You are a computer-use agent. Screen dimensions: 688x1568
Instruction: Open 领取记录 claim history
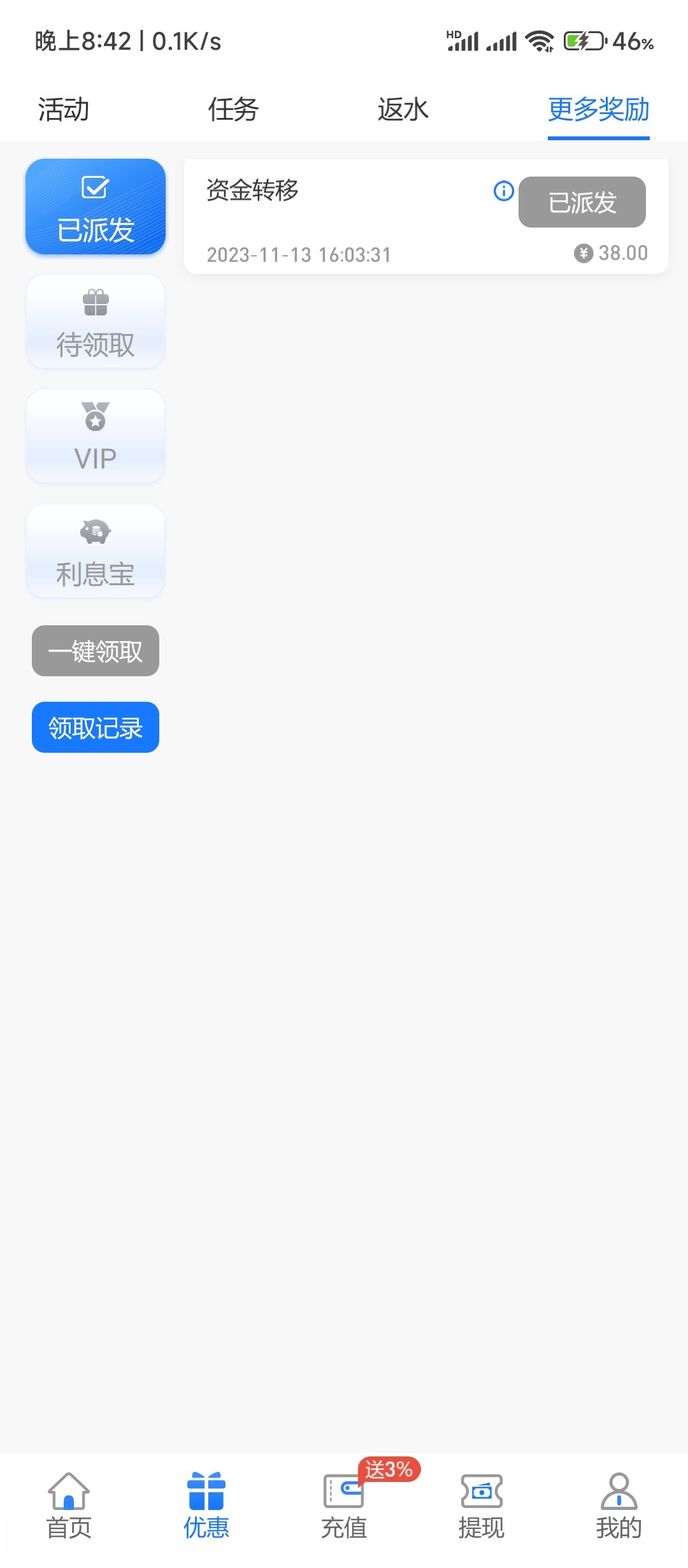click(96, 727)
